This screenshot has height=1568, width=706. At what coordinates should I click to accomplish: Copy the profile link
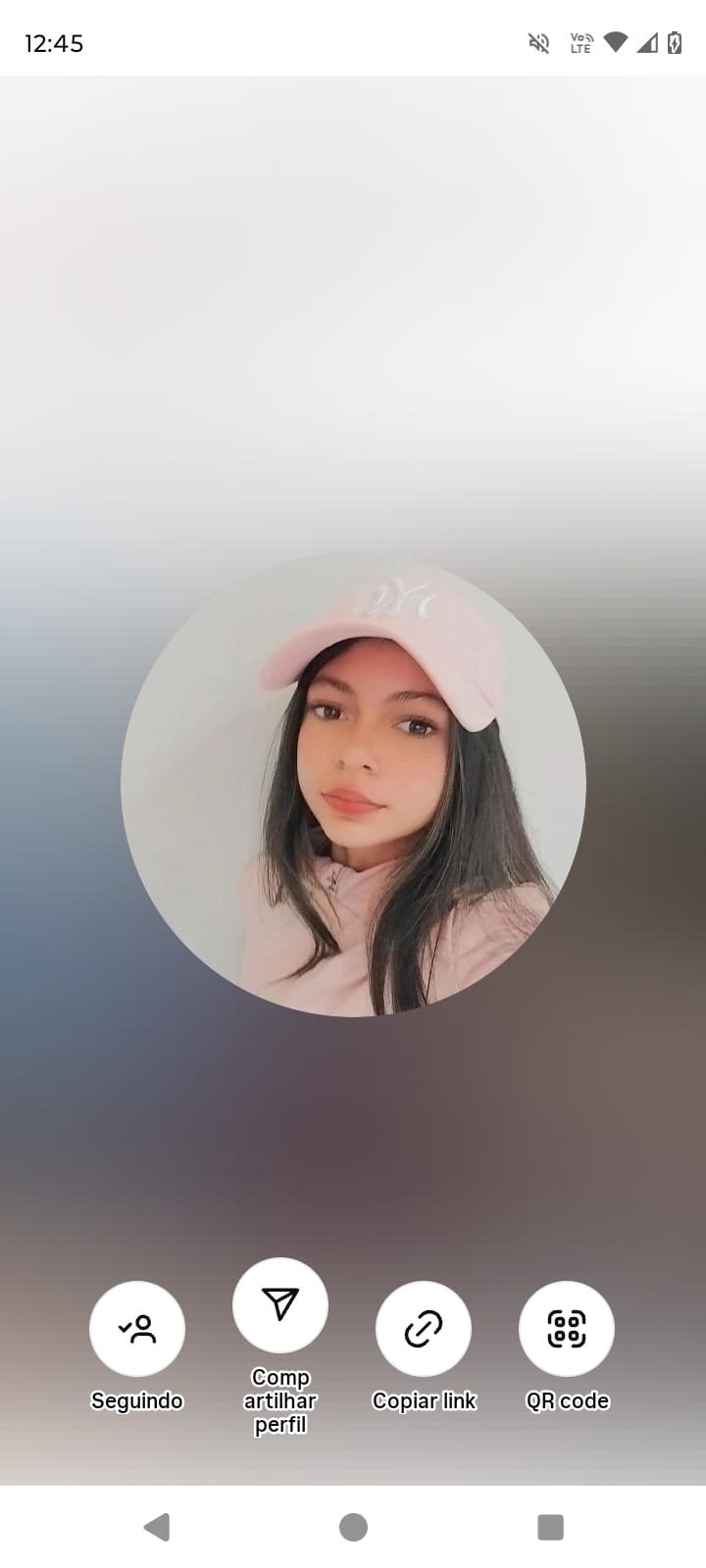coord(424,1328)
